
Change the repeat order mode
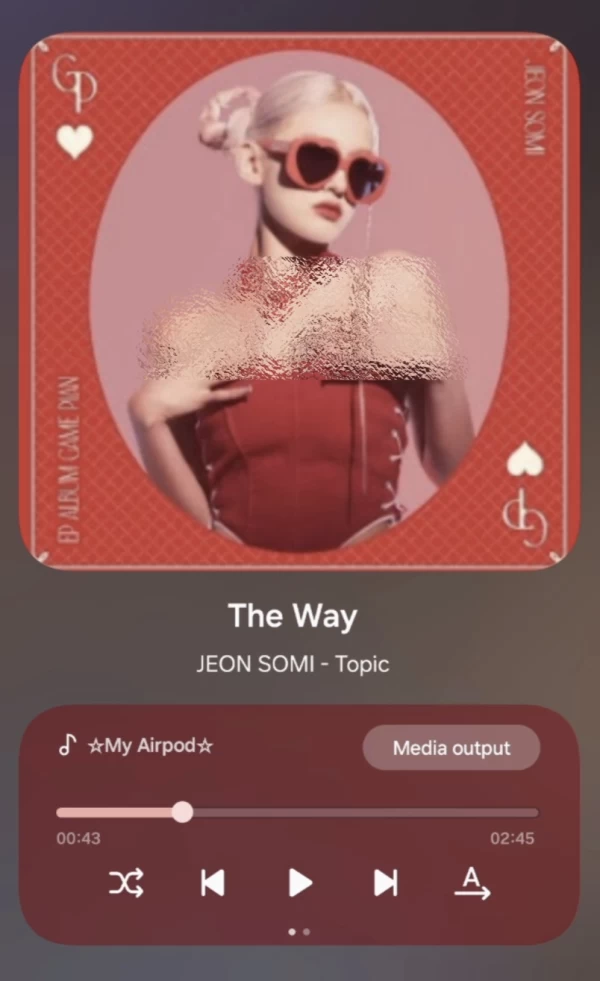coord(473,883)
